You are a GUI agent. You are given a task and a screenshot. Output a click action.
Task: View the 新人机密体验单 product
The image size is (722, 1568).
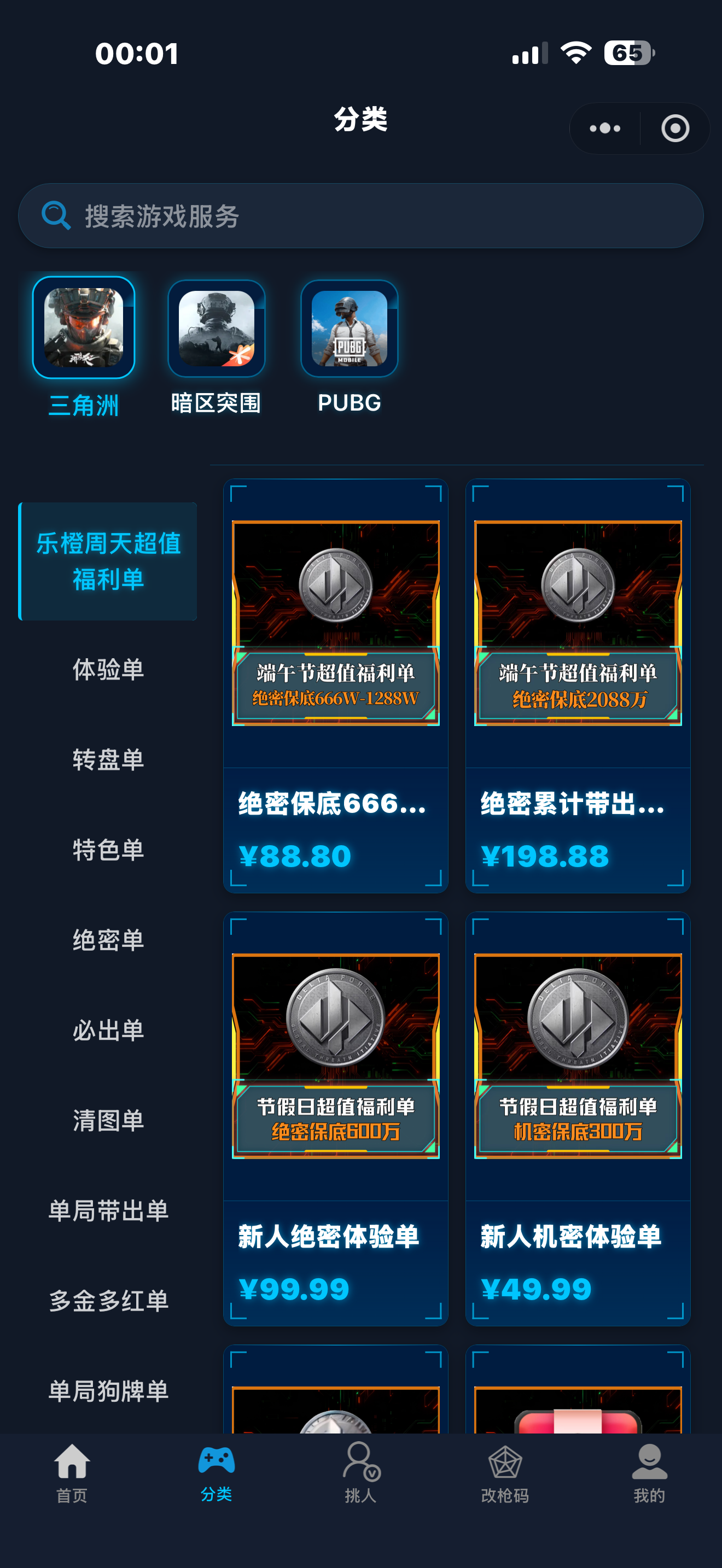tap(578, 1119)
